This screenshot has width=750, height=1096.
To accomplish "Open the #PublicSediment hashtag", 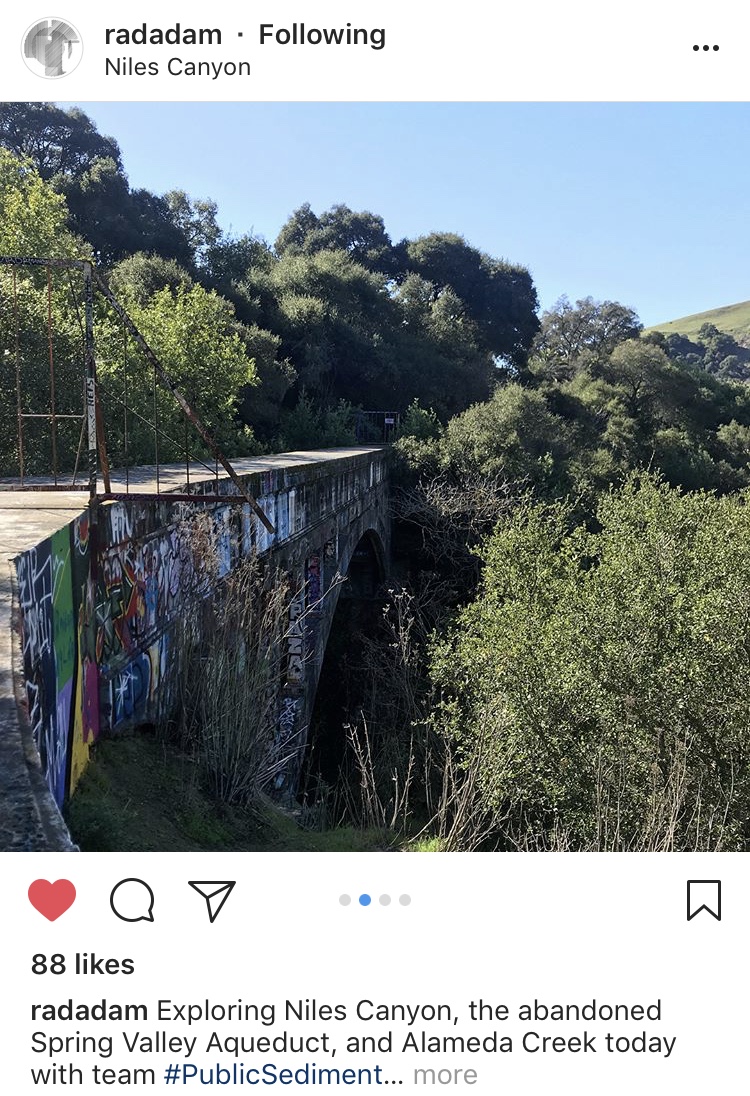I will pos(272,1075).
